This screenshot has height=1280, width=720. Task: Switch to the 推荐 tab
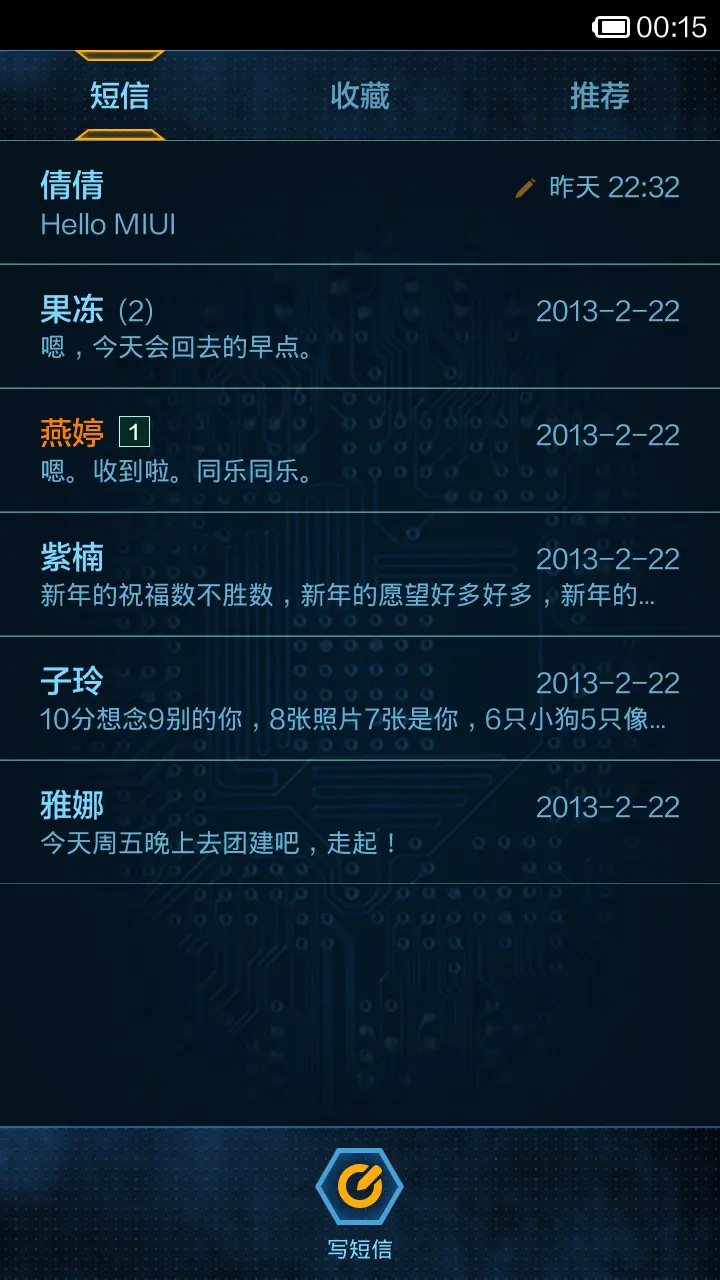[600, 95]
